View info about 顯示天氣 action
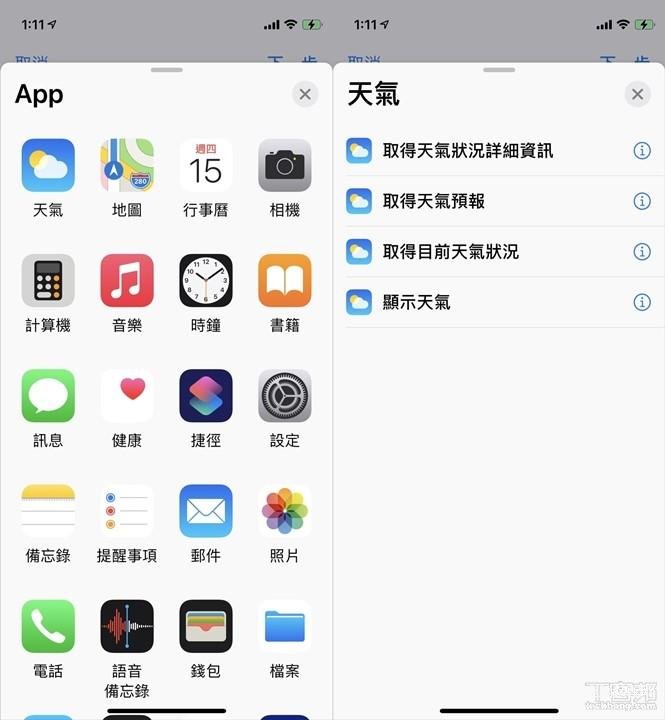Image resolution: width=665 pixels, height=720 pixels. click(642, 302)
